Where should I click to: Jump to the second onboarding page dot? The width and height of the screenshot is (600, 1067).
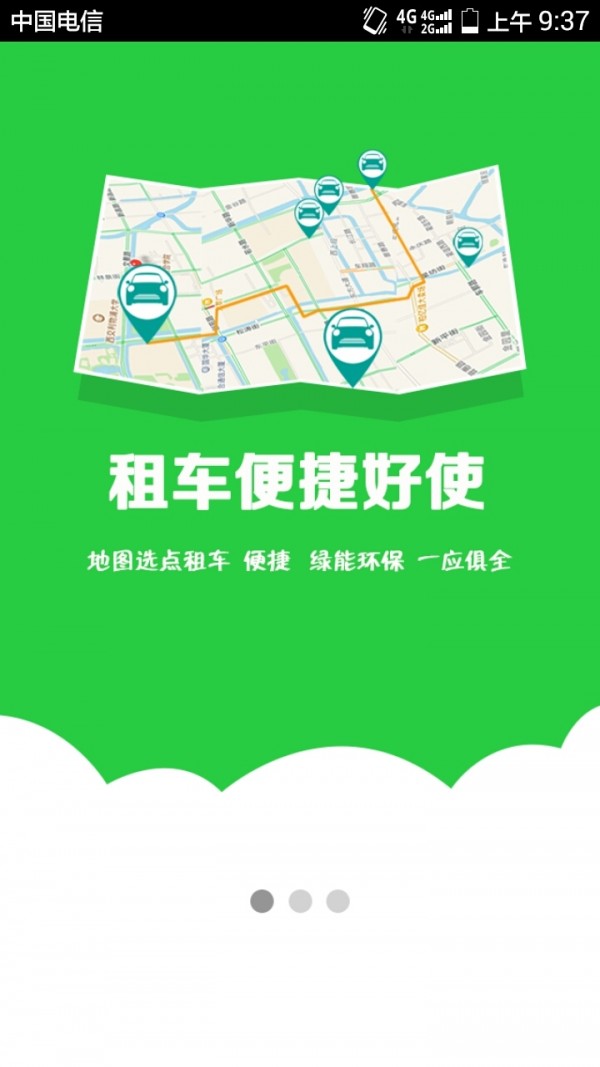300,901
